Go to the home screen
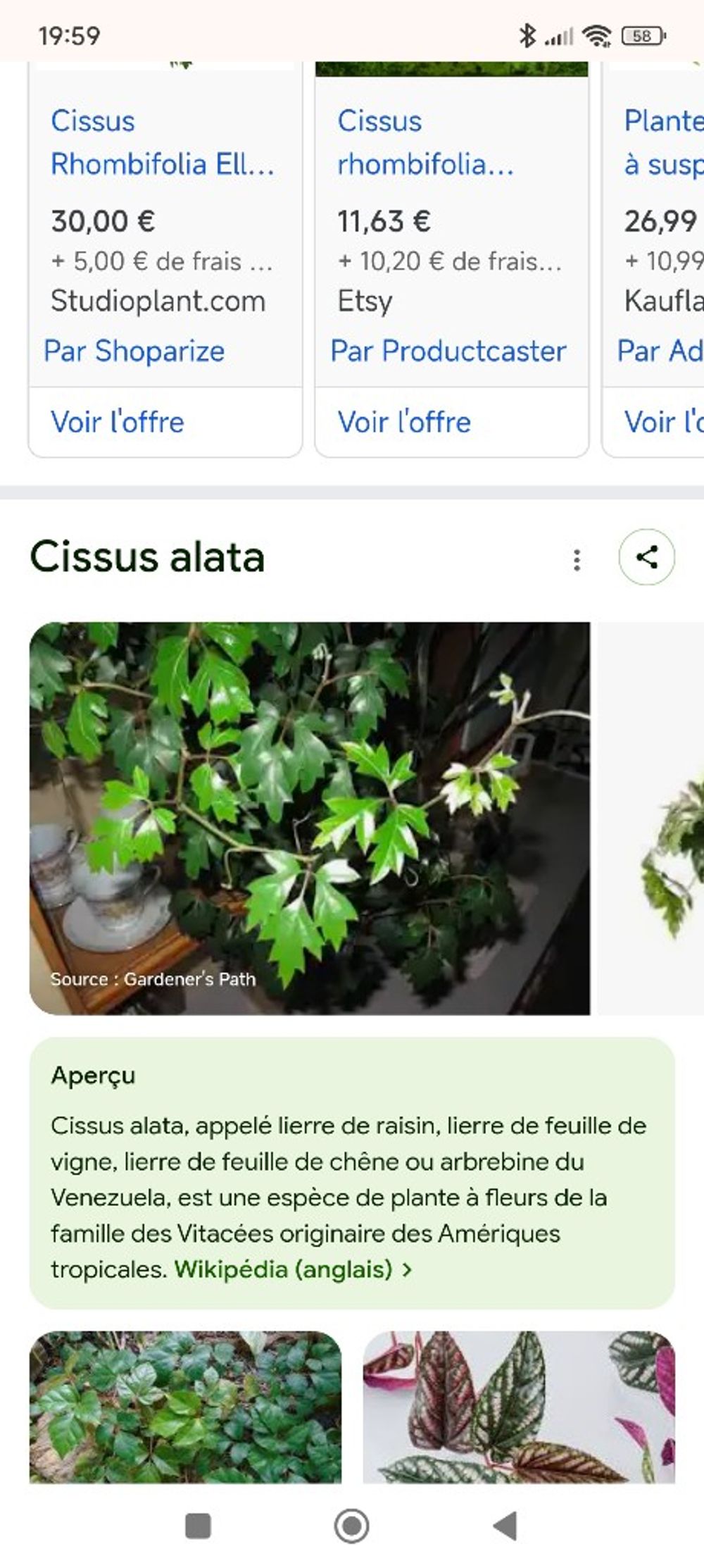Viewport: 704px width, 1568px height. 351,1526
